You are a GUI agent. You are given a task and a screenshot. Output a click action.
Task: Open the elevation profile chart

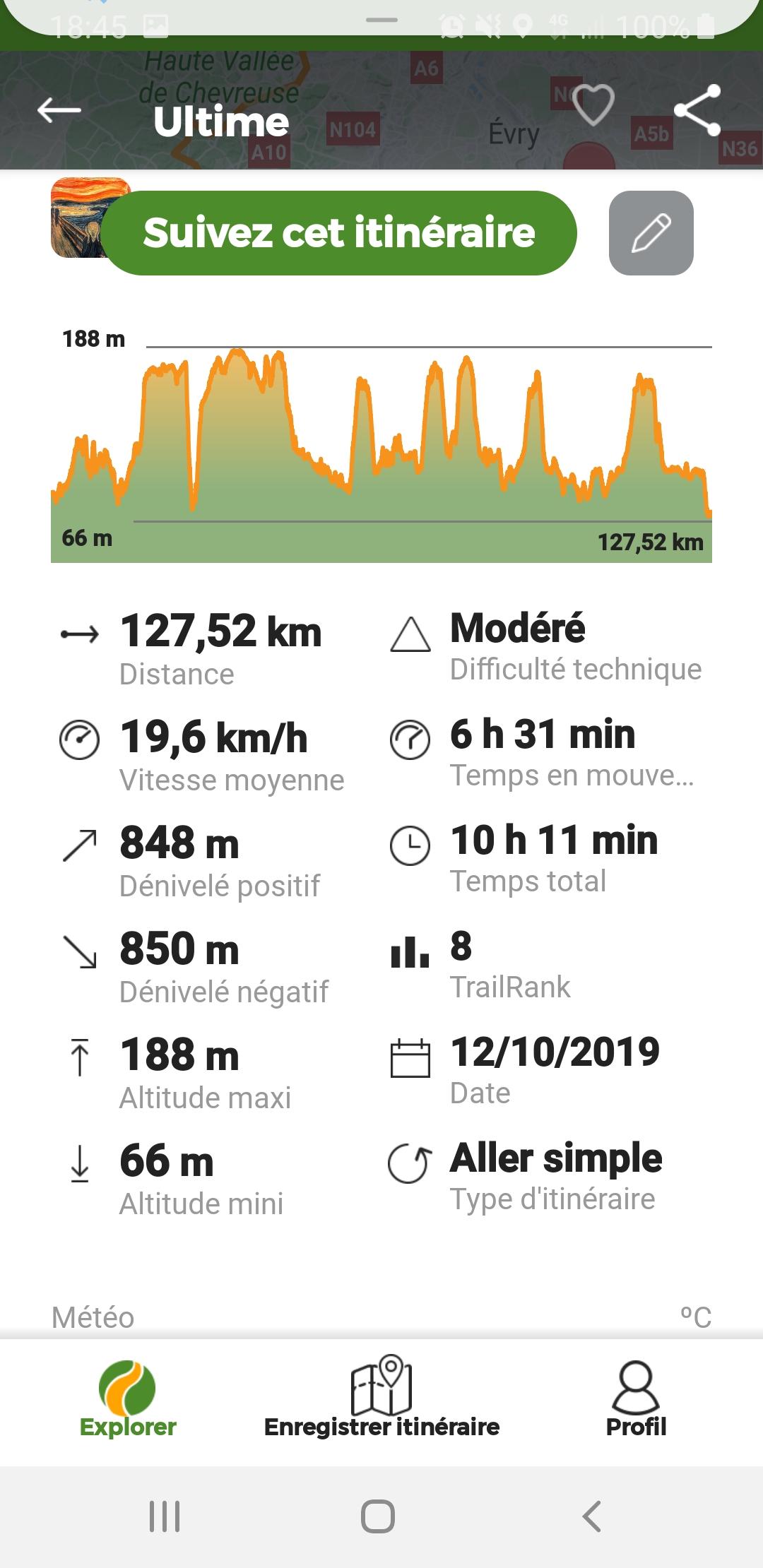tap(381, 444)
